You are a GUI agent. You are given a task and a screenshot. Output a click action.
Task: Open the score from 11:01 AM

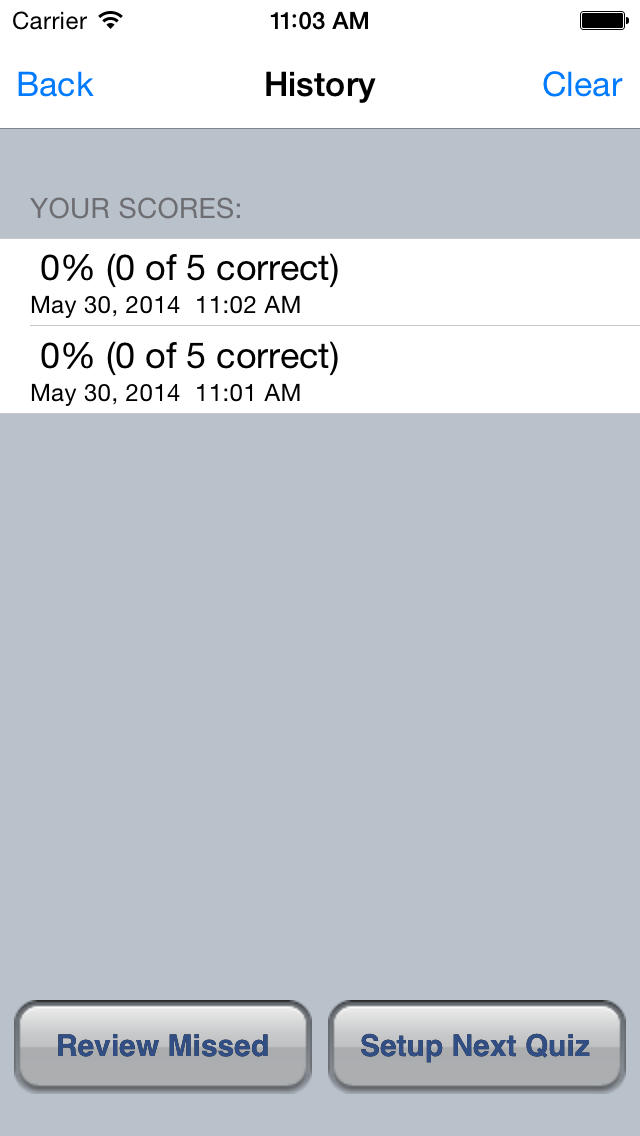coord(320,369)
